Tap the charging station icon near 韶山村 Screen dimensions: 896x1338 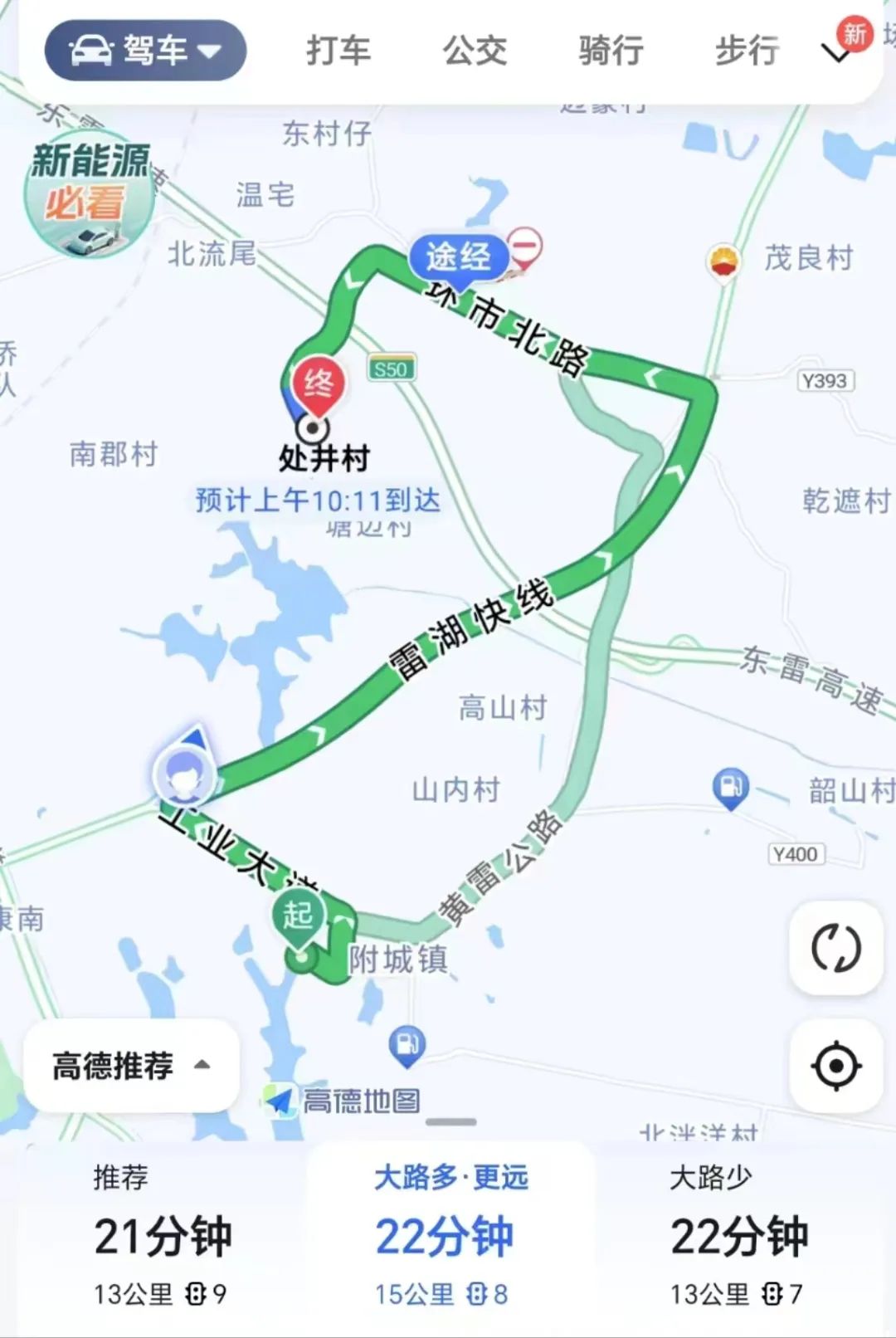(730, 786)
